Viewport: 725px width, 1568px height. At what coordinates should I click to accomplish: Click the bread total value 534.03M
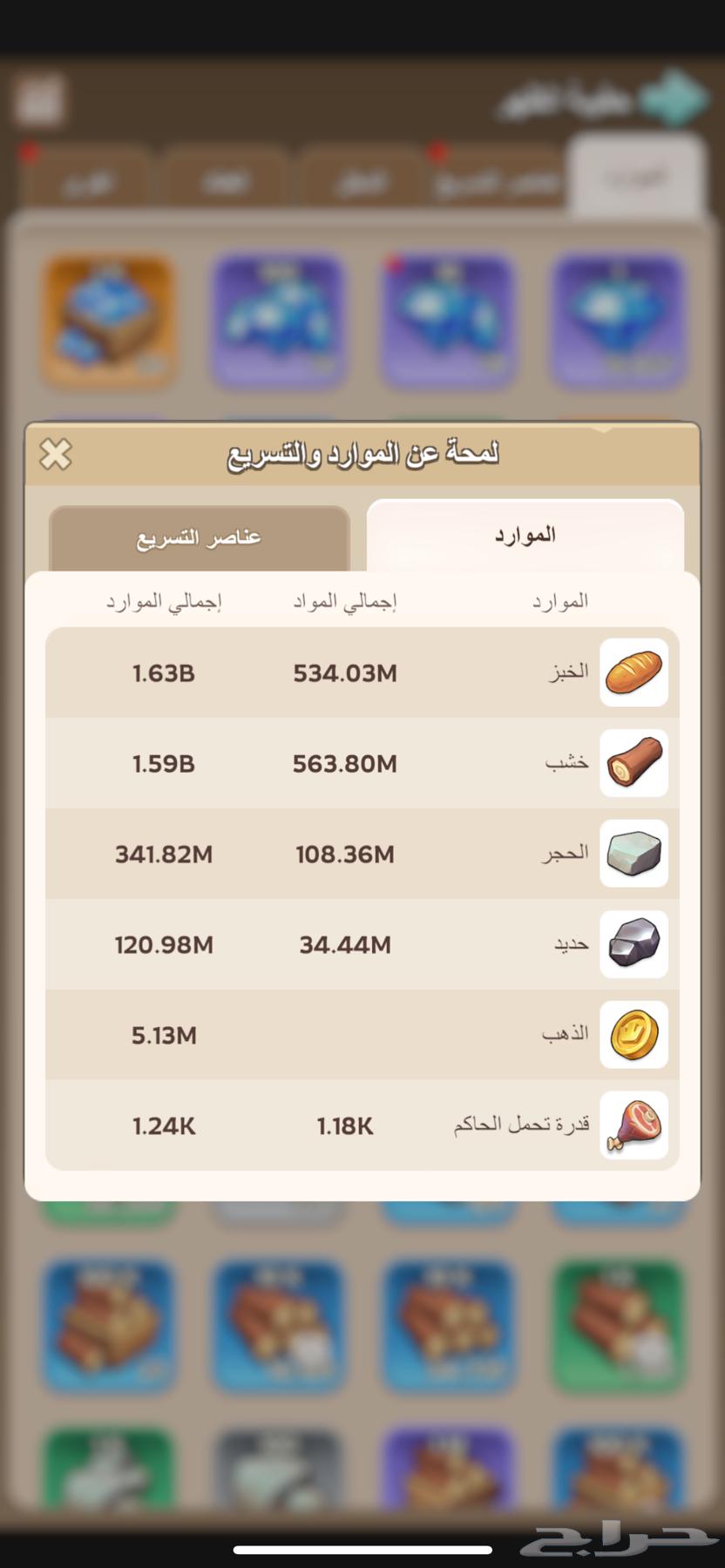point(343,672)
